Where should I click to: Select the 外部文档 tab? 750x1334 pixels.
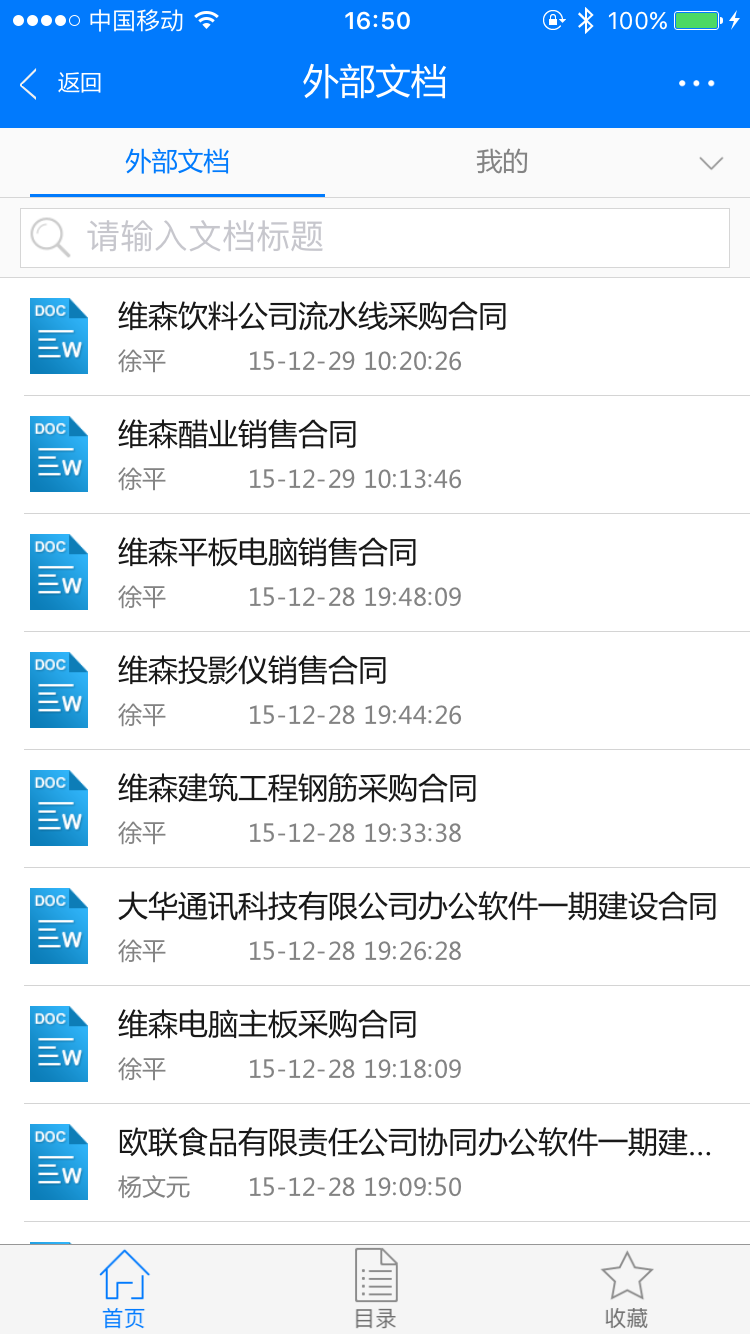point(177,162)
